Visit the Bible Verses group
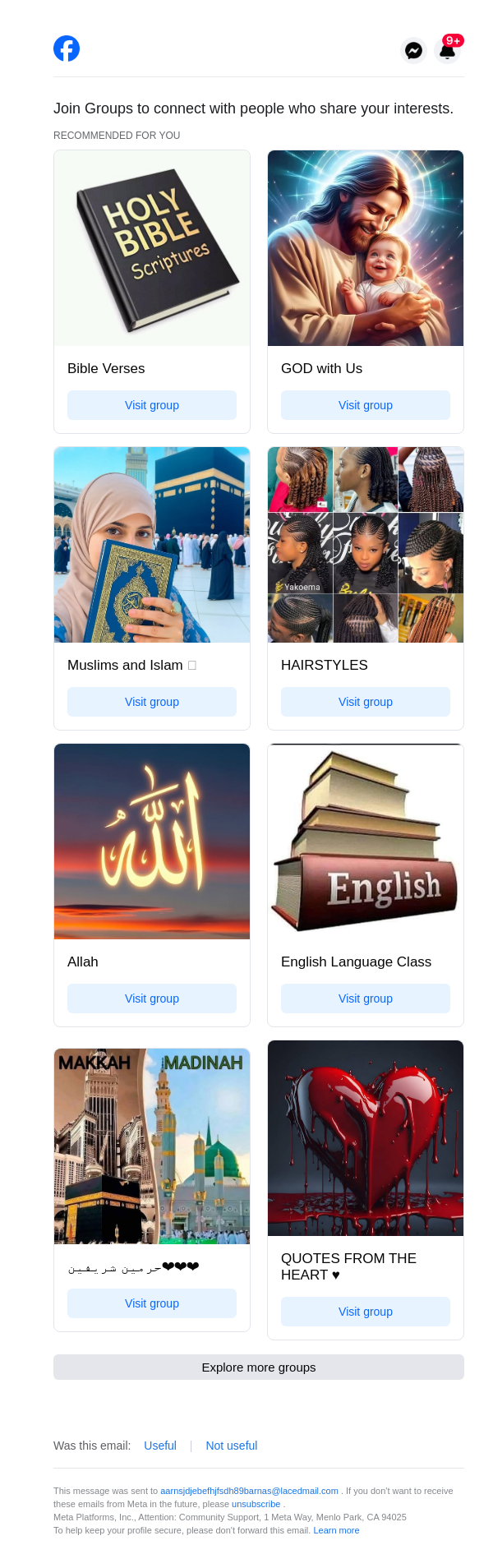 click(x=152, y=405)
